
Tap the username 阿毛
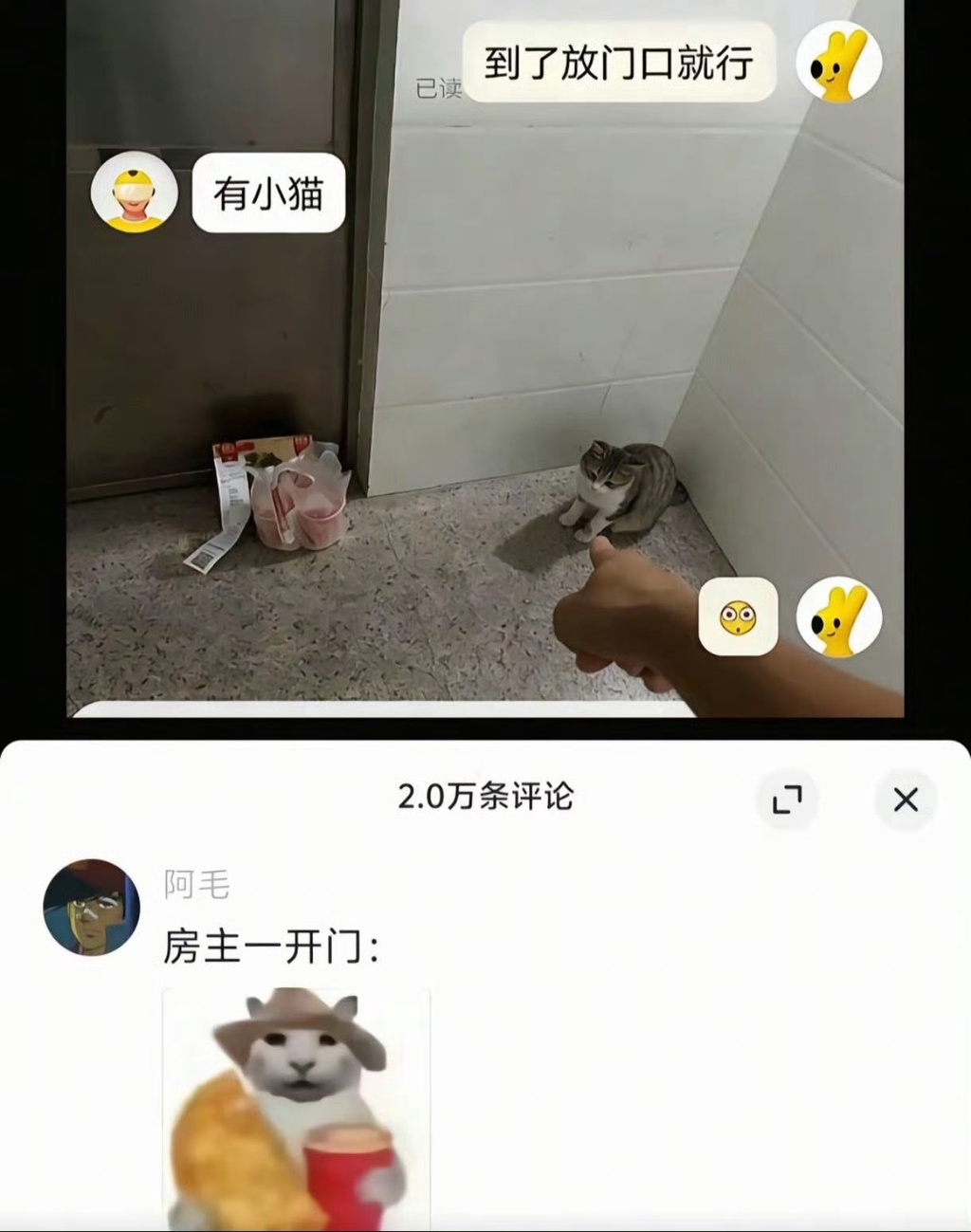point(197,884)
